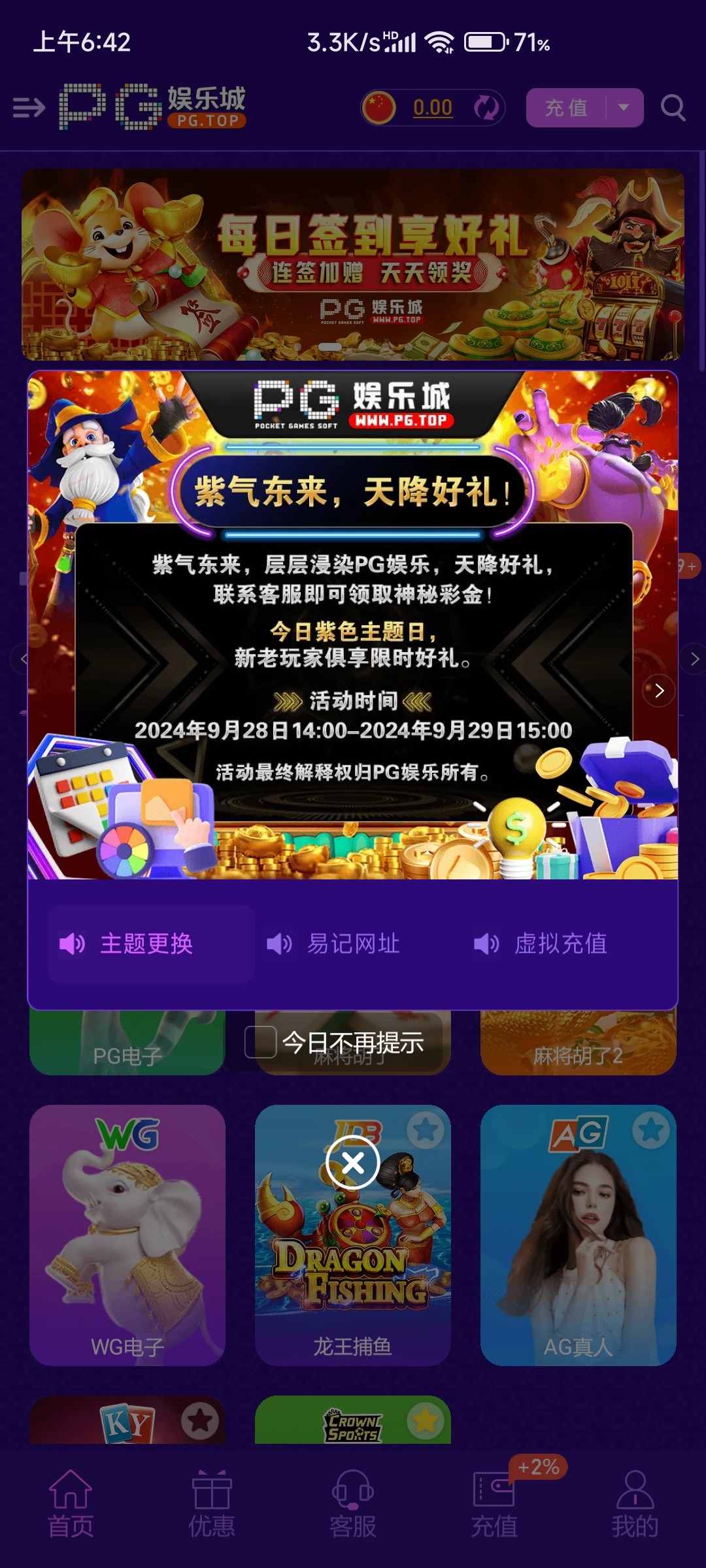
Task: Tap the 充值 button in the header
Action: coord(566,108)
